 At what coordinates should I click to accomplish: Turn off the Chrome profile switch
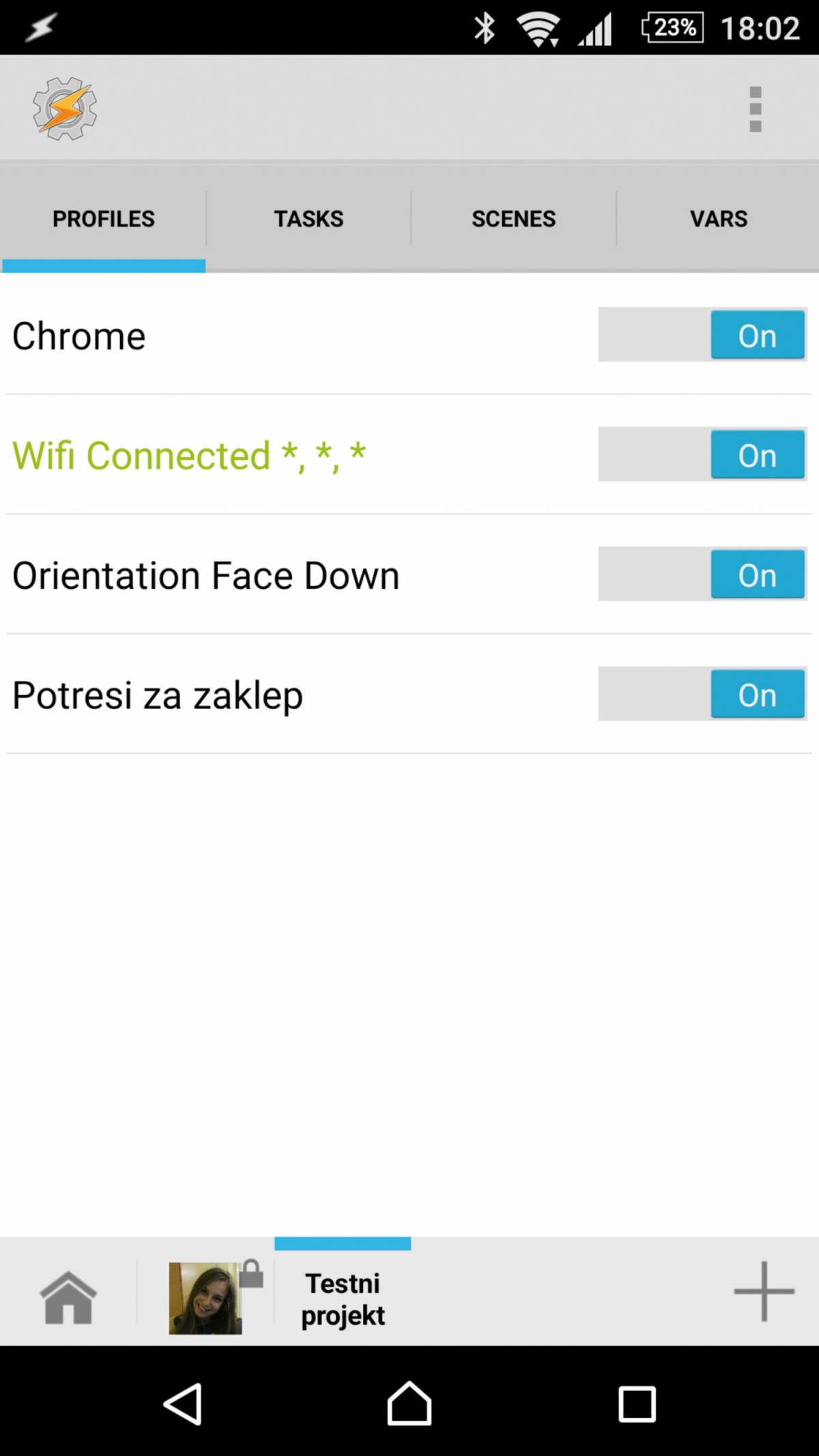point(703,334)
